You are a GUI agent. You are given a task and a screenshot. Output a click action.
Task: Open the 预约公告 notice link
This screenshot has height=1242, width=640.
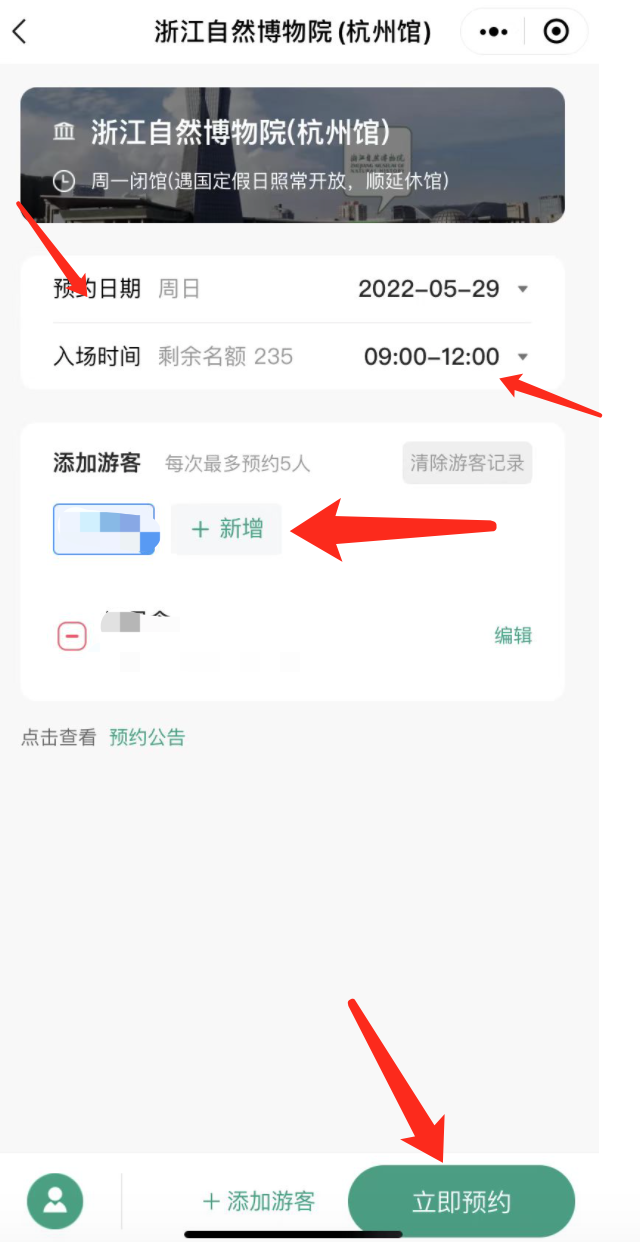147,738
